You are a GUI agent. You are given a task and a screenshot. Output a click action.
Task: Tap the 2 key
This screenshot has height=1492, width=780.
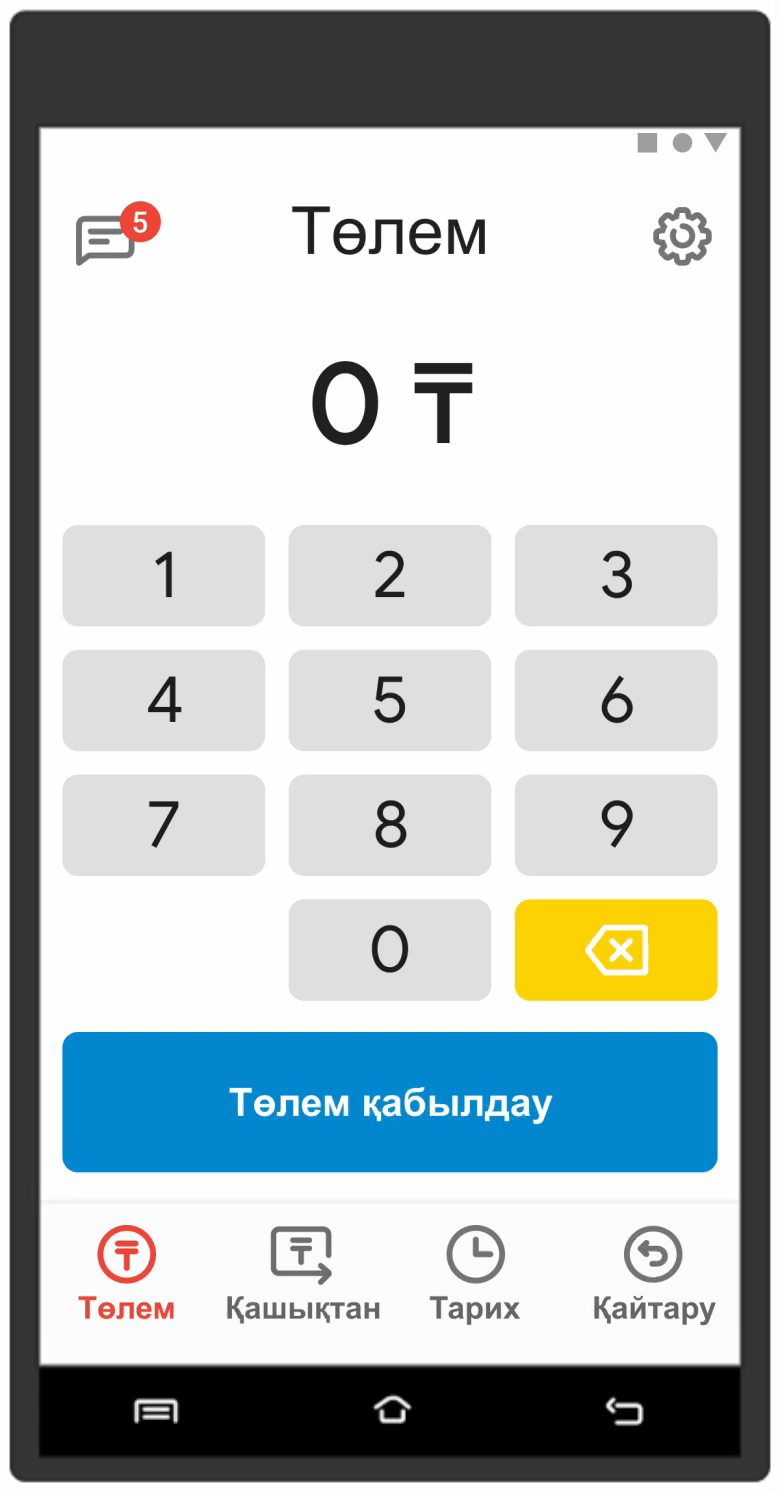click(390, 576)
